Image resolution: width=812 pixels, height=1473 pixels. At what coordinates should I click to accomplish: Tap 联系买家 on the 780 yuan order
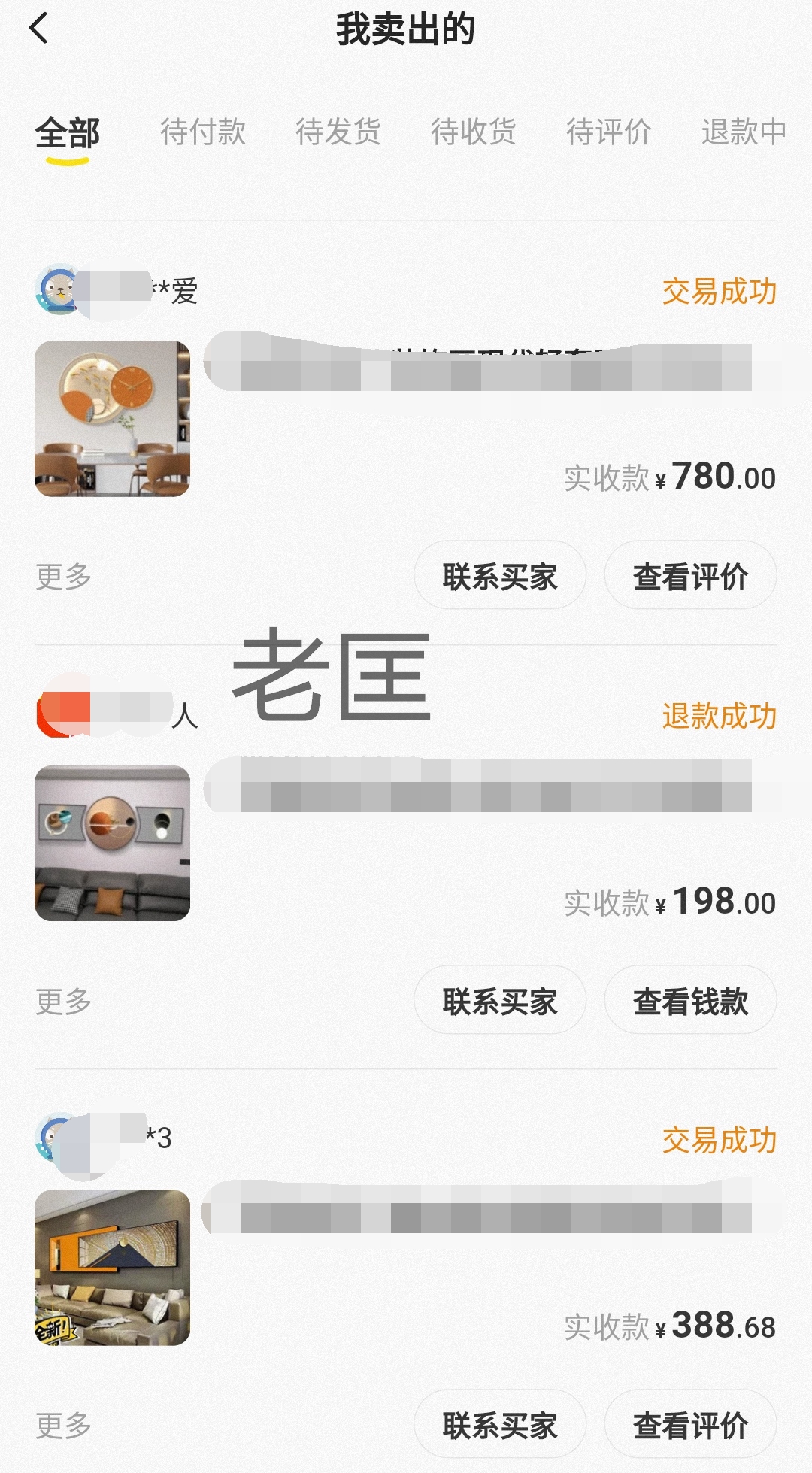pyautogui.click(x=499, y=575)
